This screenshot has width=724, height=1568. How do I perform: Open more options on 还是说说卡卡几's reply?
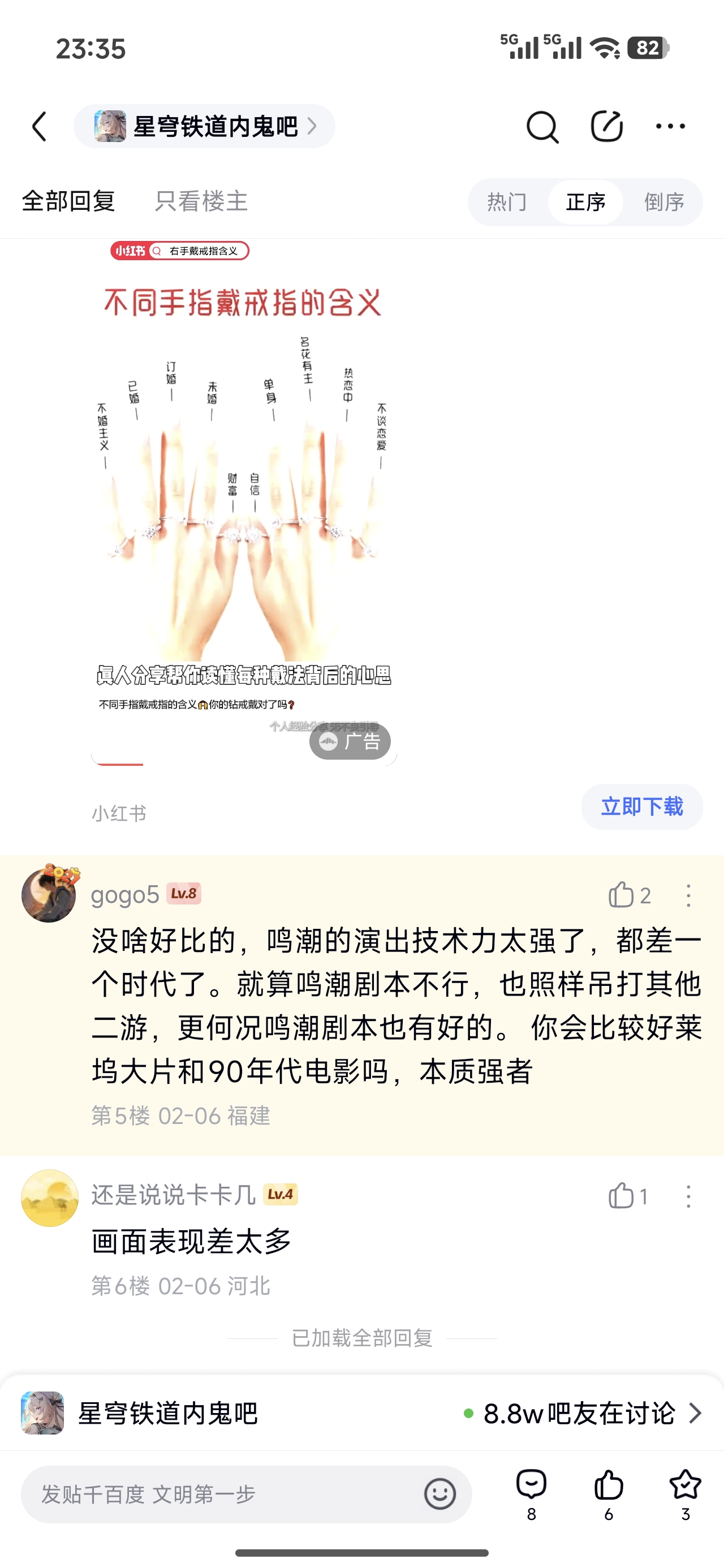pyautogui.click(x=688, y=1197)
